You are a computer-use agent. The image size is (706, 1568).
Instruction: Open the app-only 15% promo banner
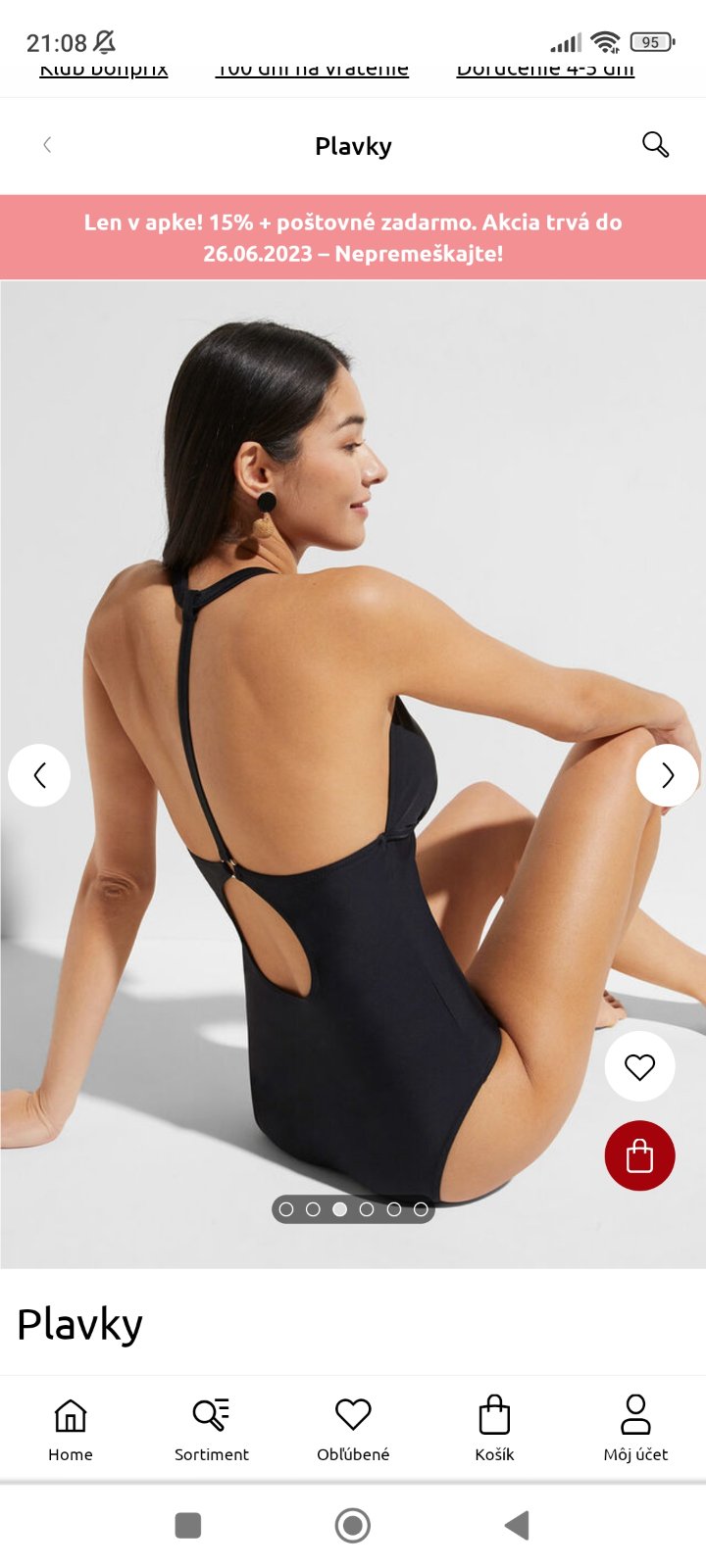pyautogui.click(x=353, y=237)
